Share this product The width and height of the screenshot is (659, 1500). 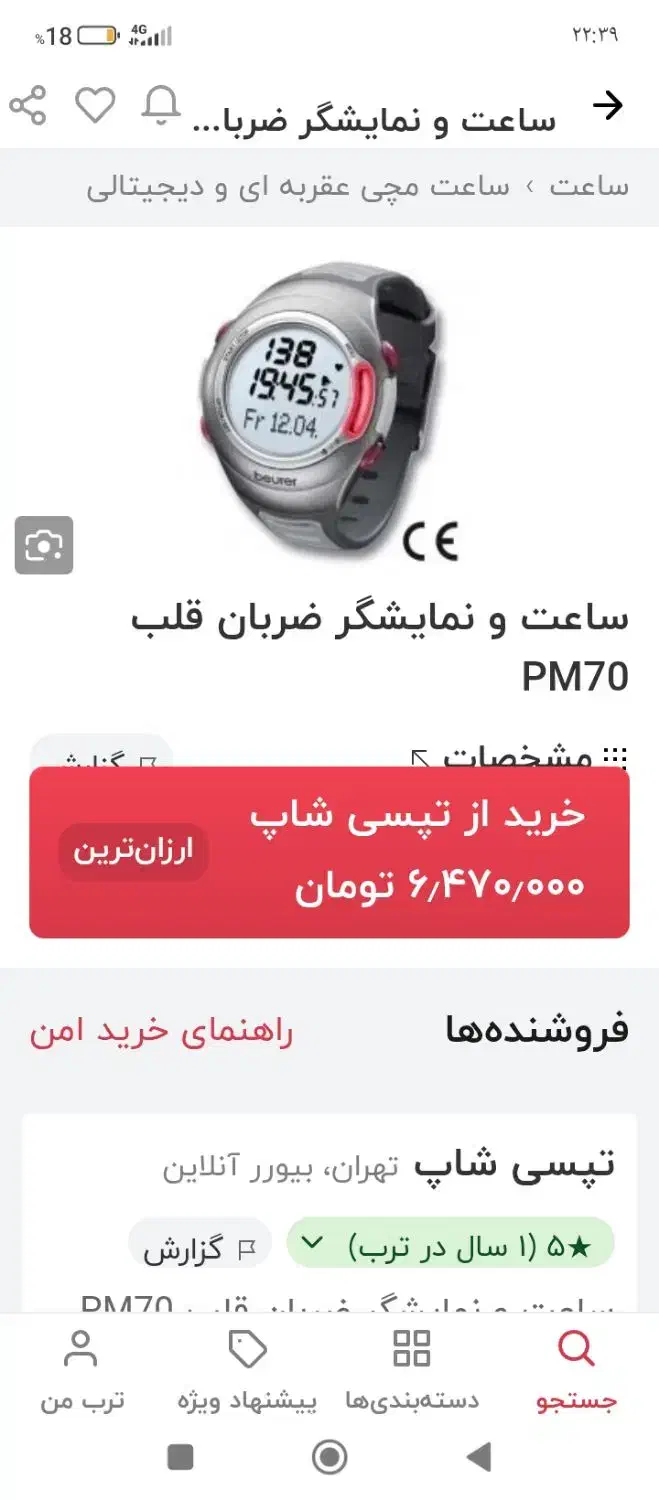pos(28,106)
